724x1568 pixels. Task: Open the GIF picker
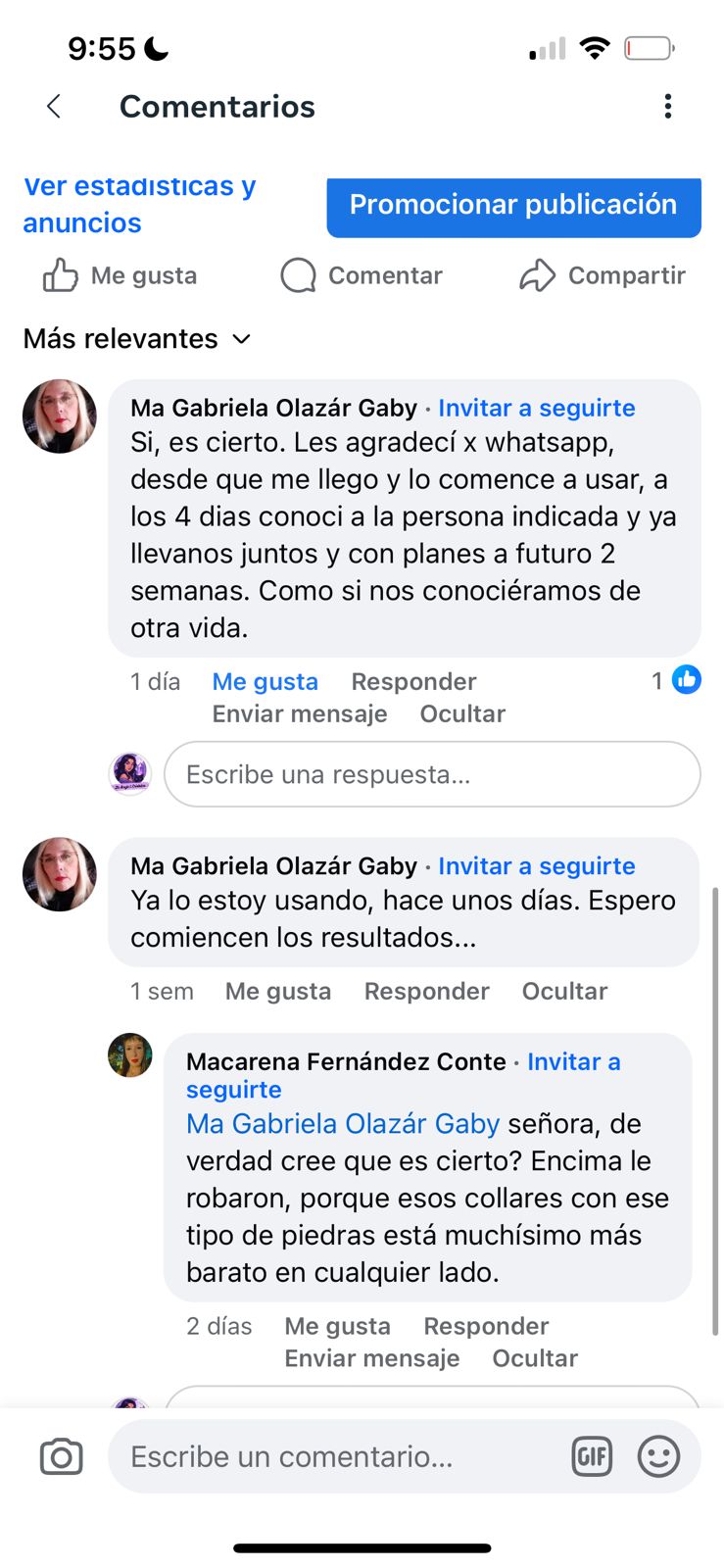click(592, 1456)
